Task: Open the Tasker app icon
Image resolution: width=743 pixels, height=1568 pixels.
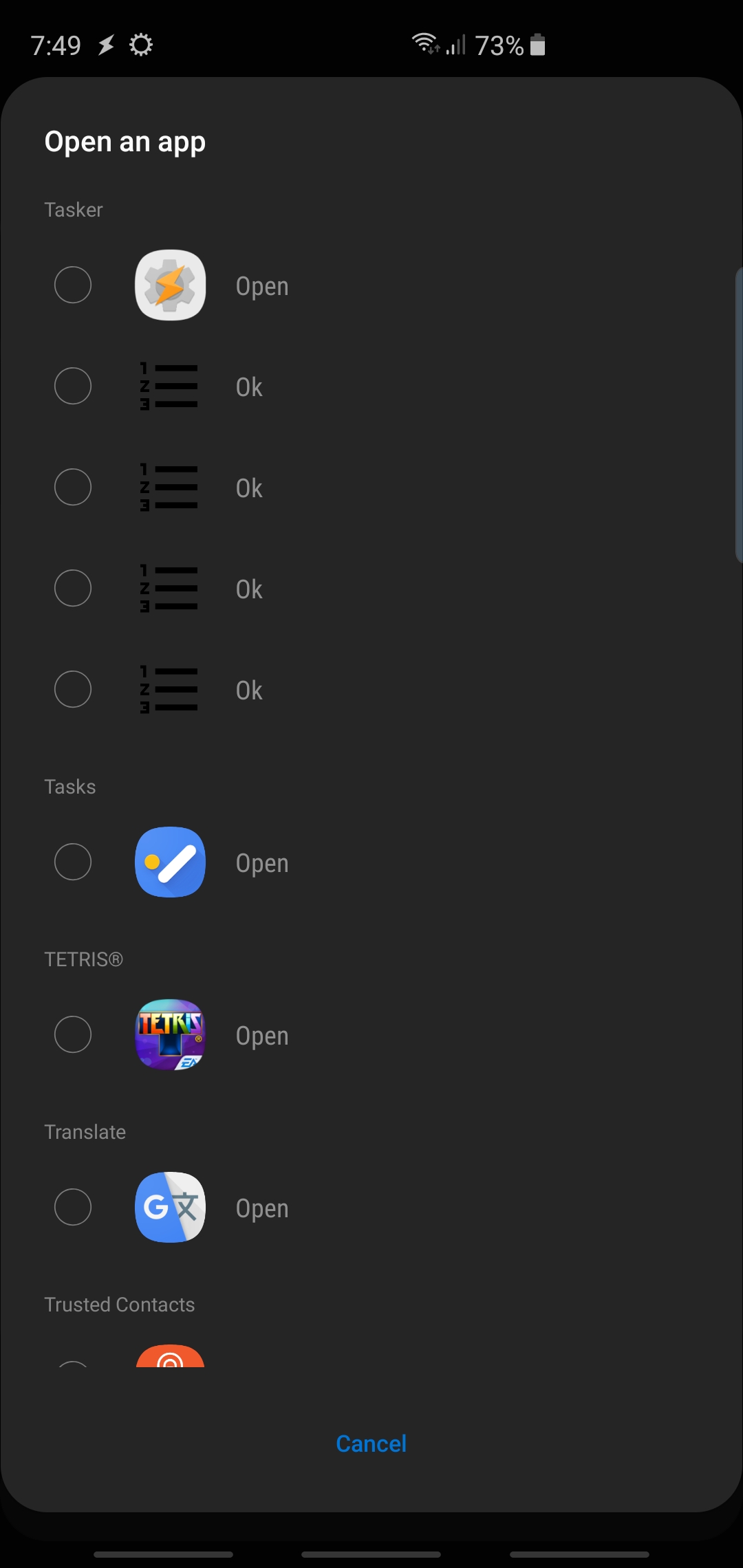Action: tap(170, 285)
